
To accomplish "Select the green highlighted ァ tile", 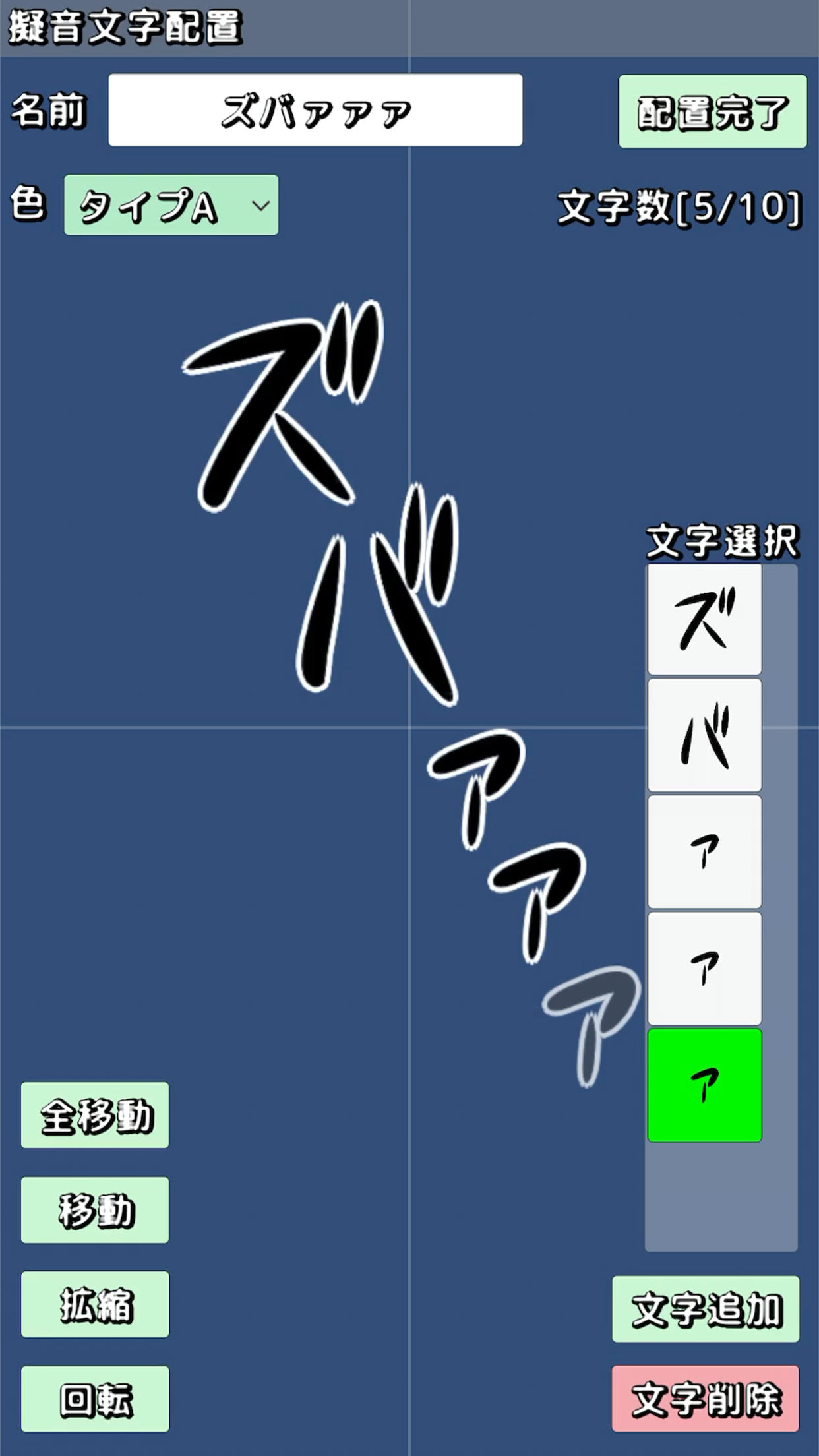I will [x=704, y=1085].
